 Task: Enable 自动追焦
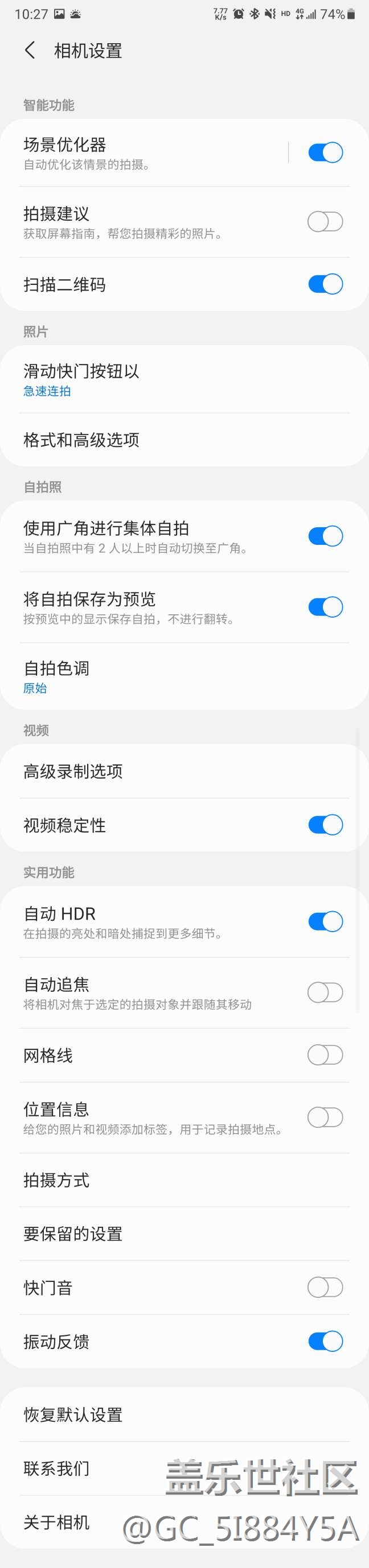(325, 993)
